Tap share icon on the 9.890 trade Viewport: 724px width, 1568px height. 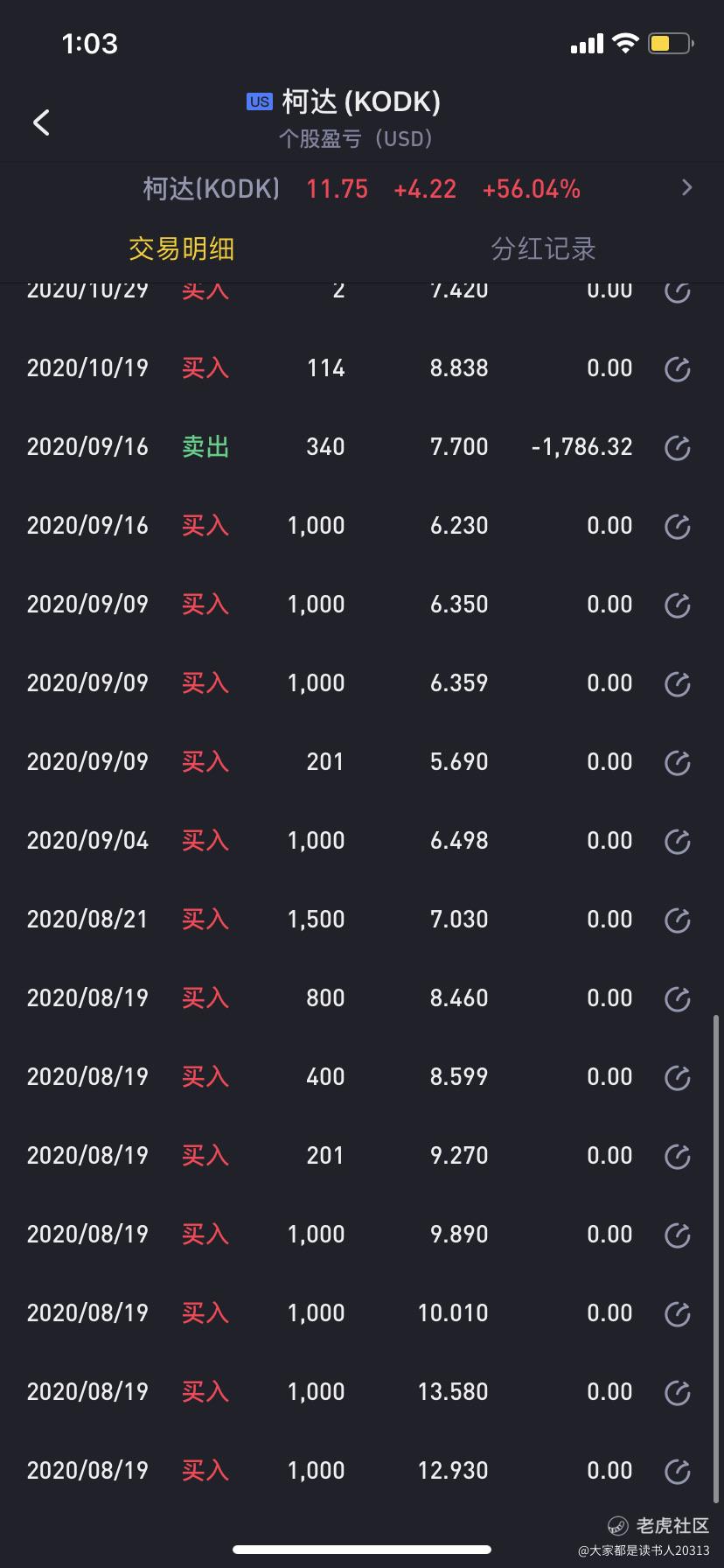pos(678,1235)
